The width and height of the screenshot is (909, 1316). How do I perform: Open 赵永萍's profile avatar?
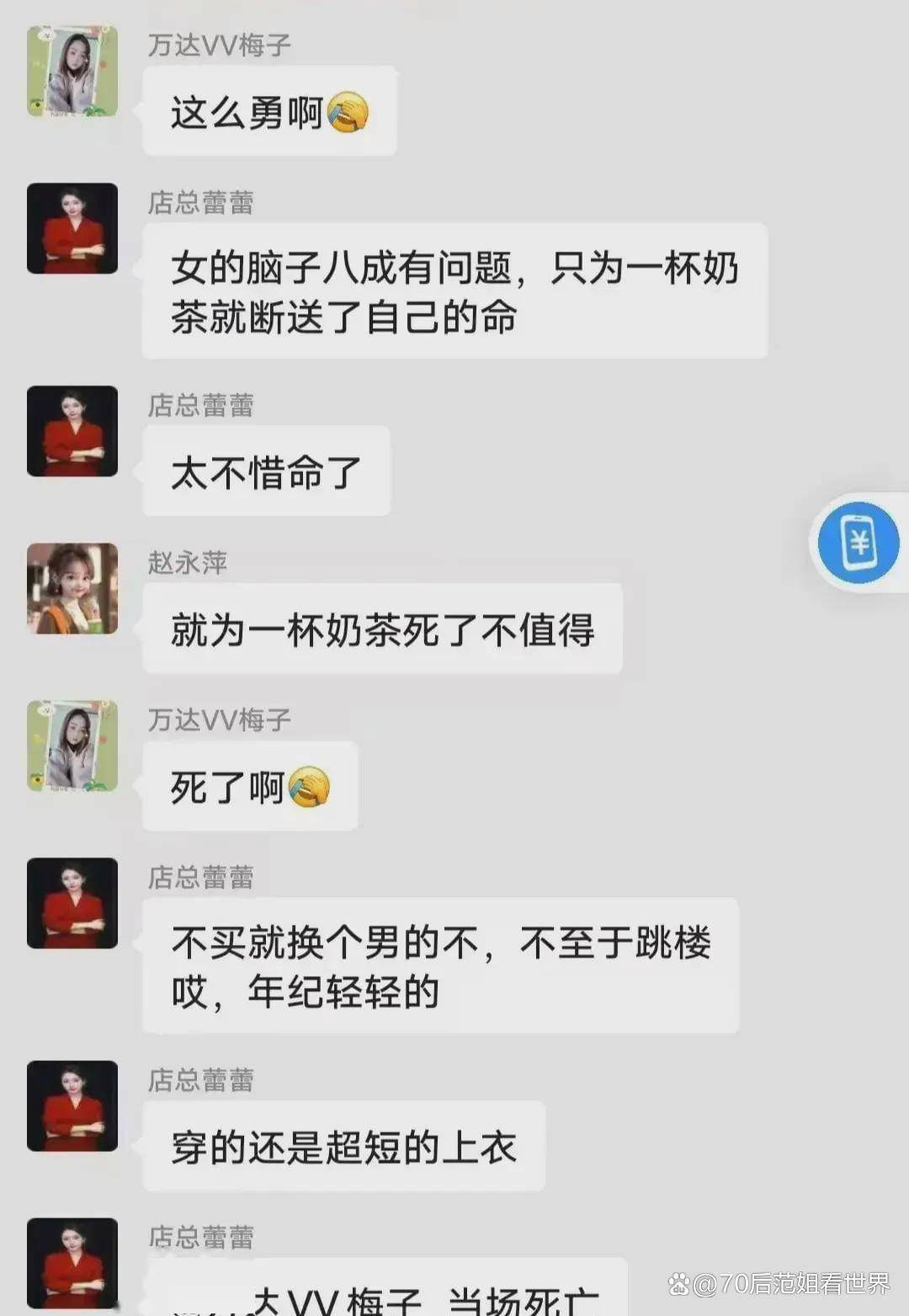[x=72, y=588]
